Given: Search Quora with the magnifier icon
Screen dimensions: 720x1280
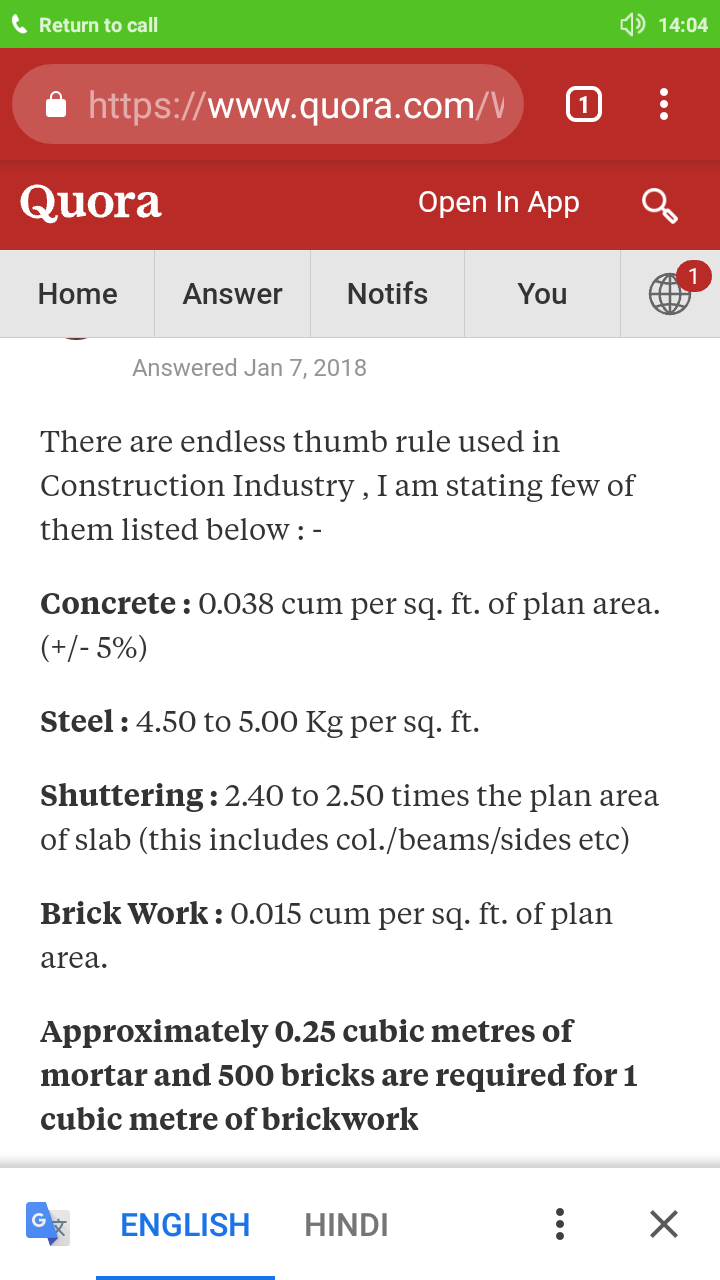Looking at the screenshot, I should [660, 205].
